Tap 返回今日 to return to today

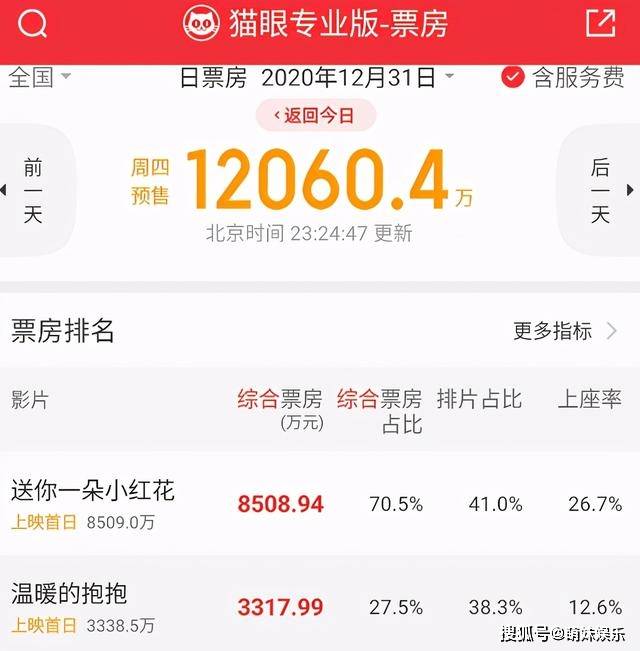[316, 115]
